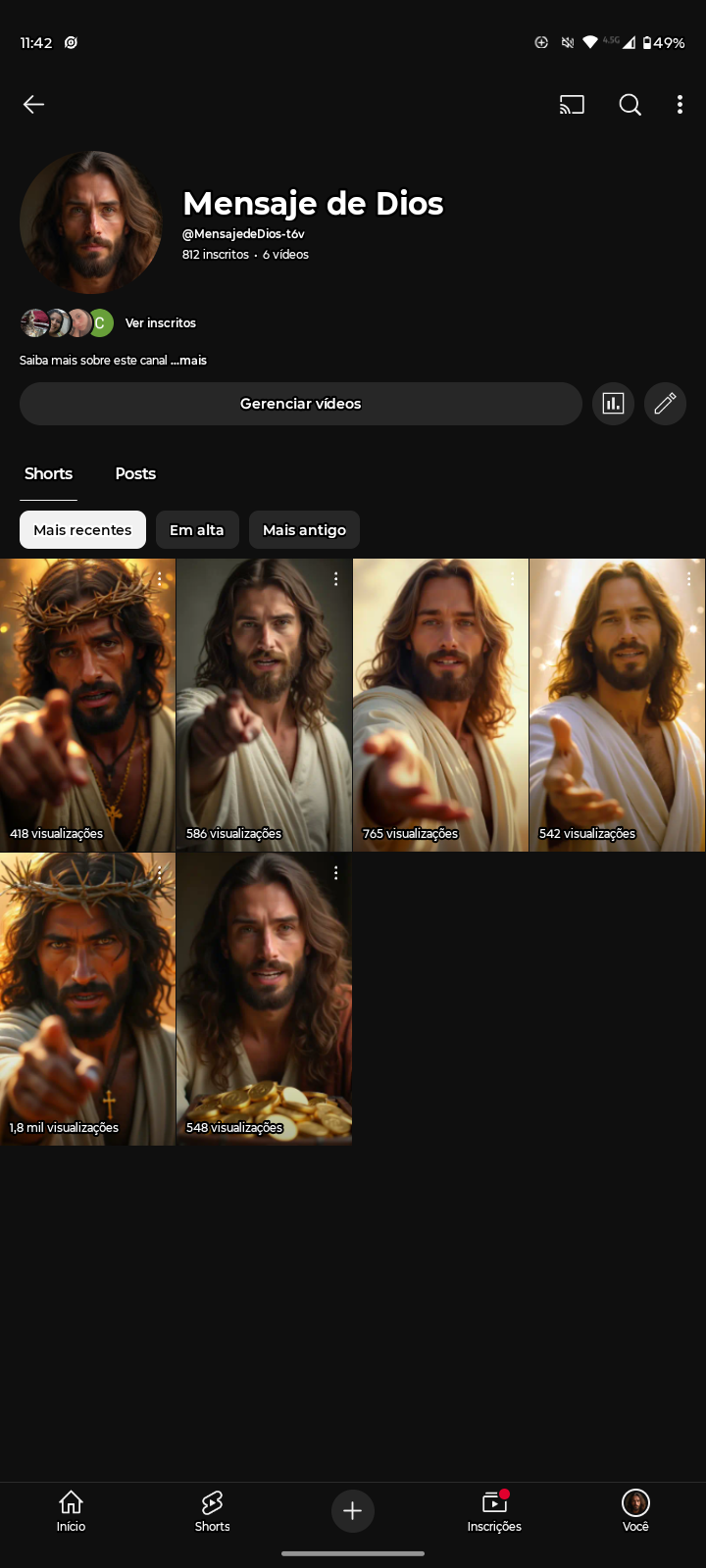Edit channel with the pencil icon
Viewport: 706px width, 1568px height.
tap(665, 404)
